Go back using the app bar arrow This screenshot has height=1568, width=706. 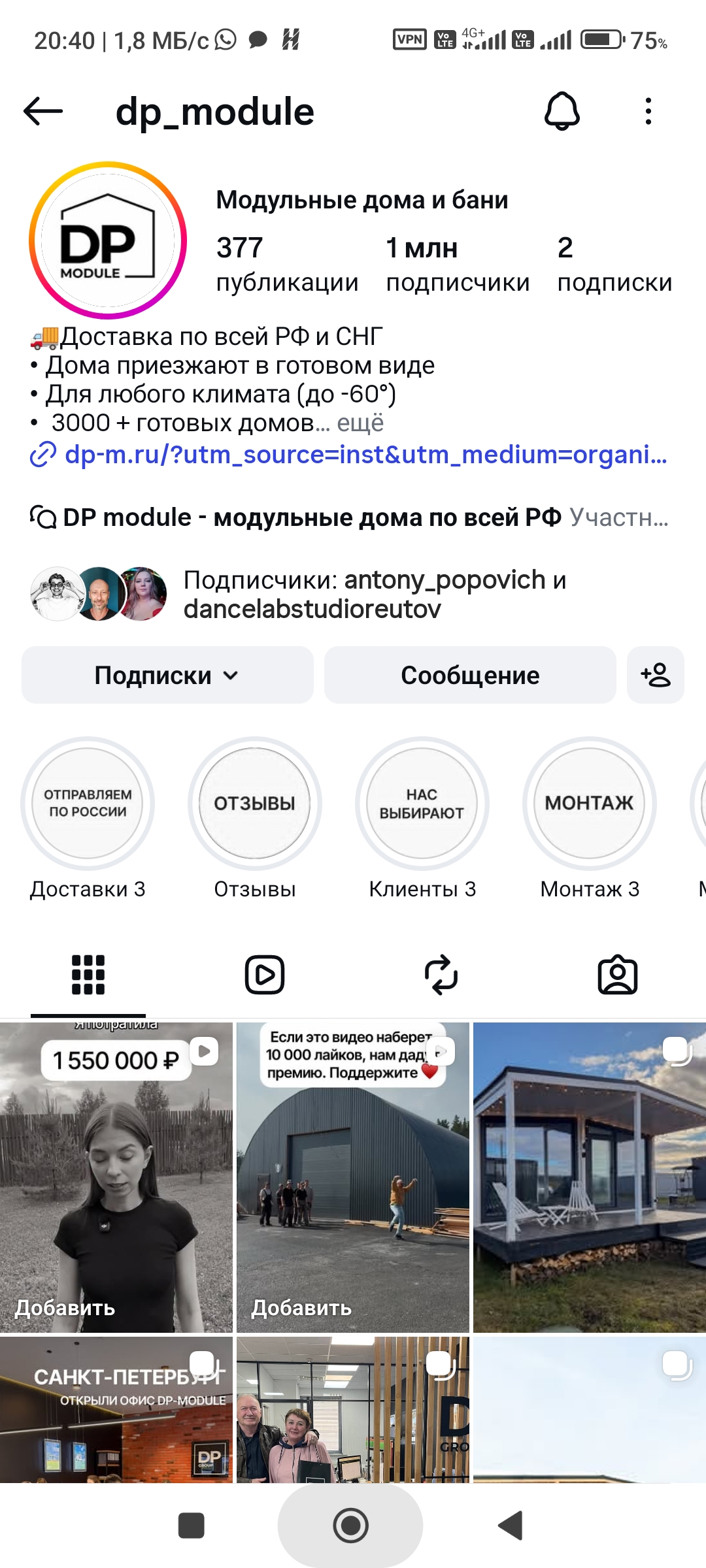click(x=43, y=111)
